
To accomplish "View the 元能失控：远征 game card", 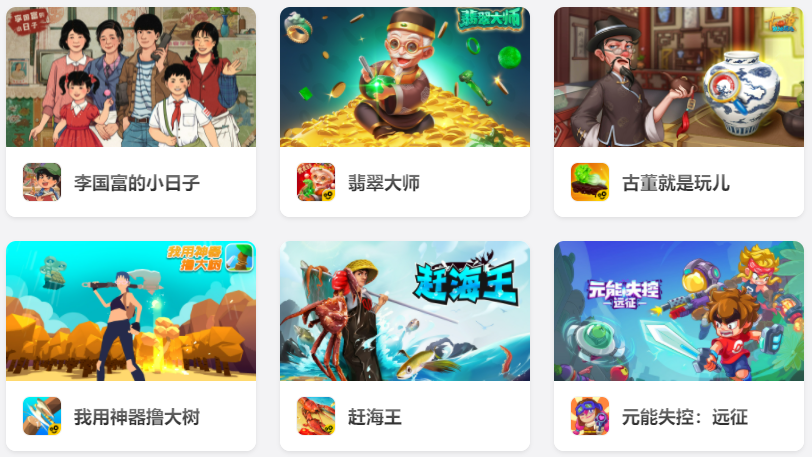I will point(678,346).
